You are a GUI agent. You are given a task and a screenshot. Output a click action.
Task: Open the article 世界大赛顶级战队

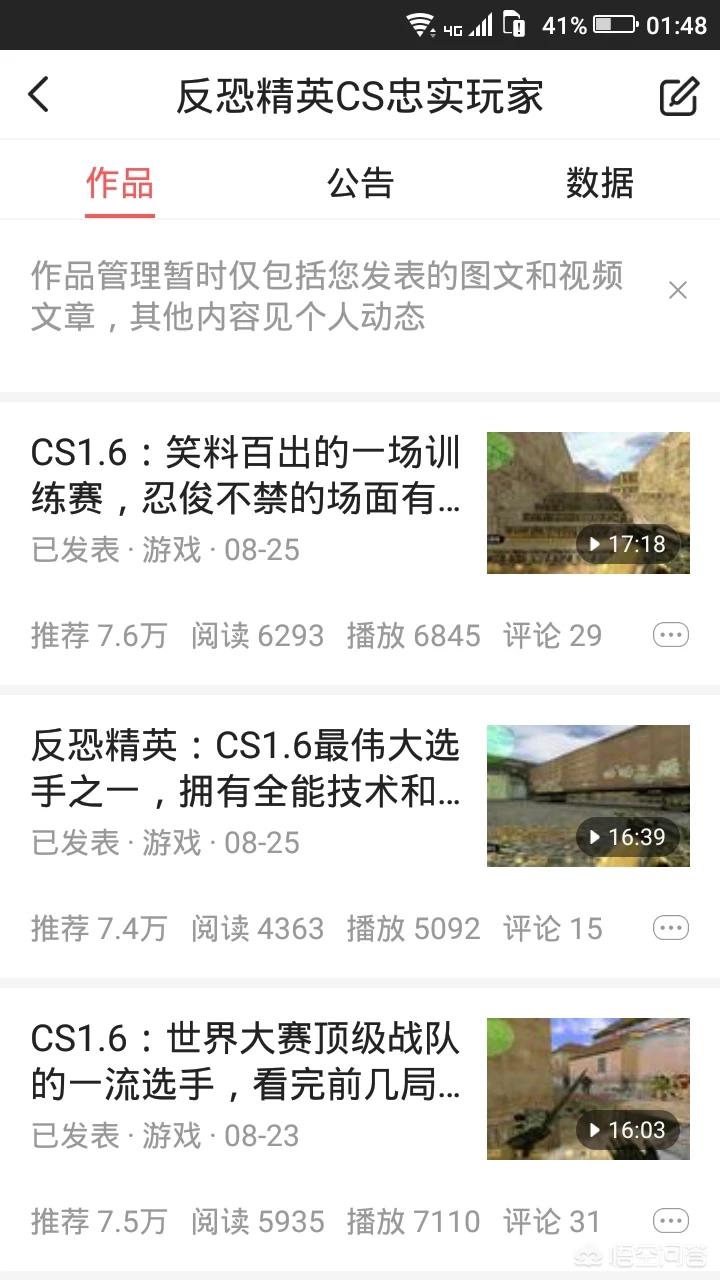246,1061
